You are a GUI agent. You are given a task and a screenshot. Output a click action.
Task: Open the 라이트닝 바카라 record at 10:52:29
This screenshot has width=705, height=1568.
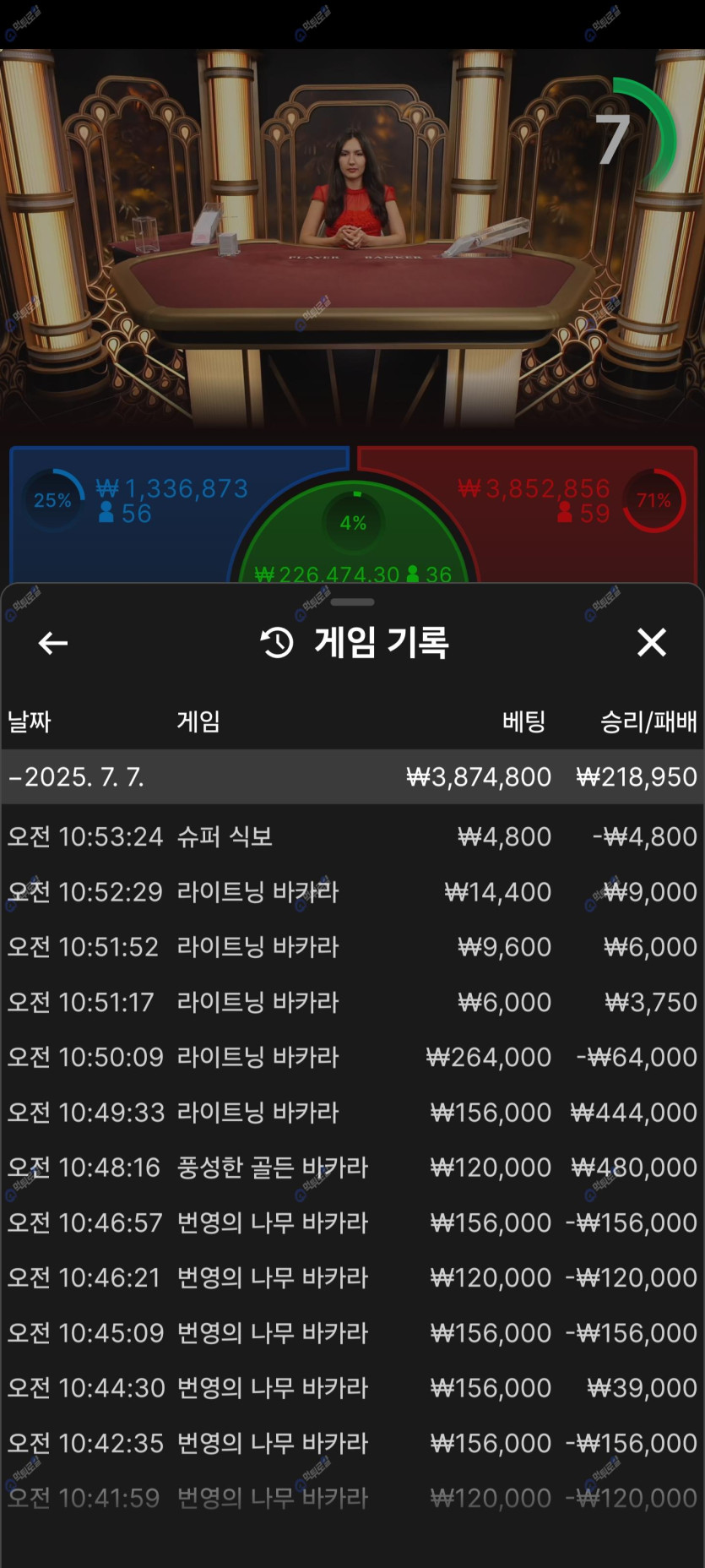tap(352, 892)
